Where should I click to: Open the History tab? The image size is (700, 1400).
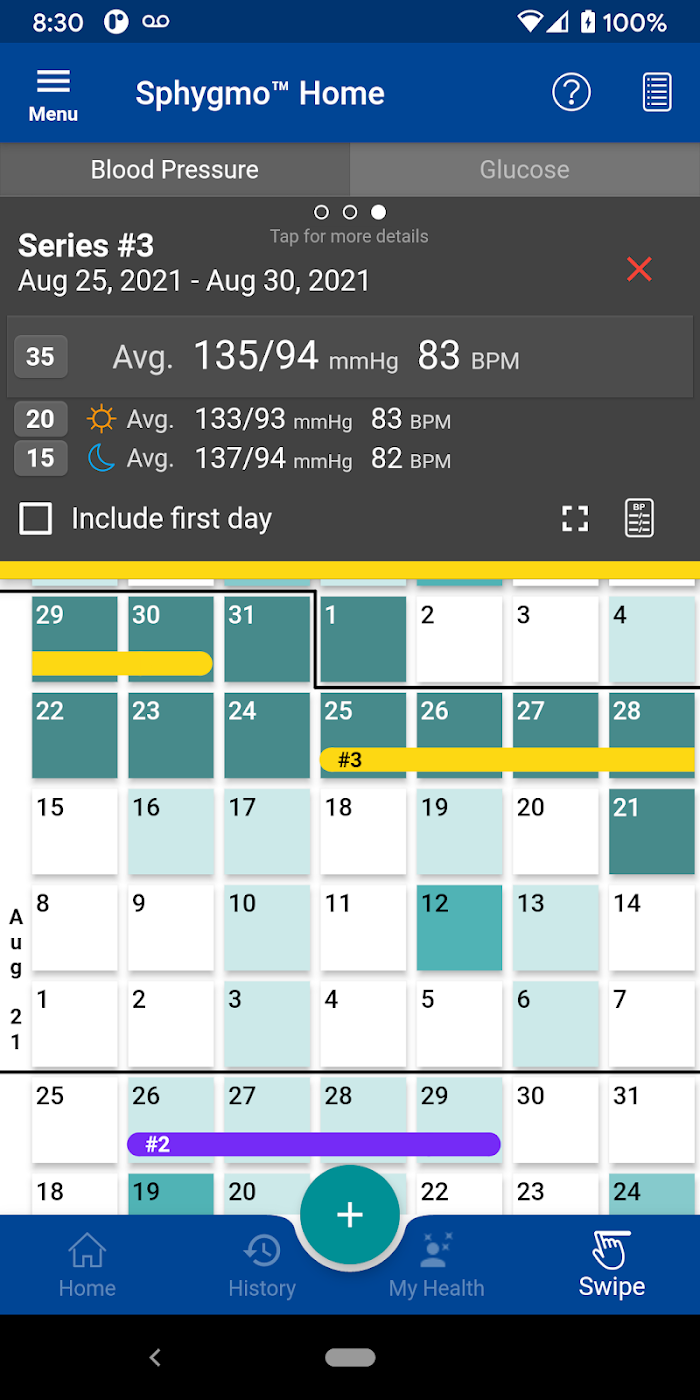point(262,1265)
